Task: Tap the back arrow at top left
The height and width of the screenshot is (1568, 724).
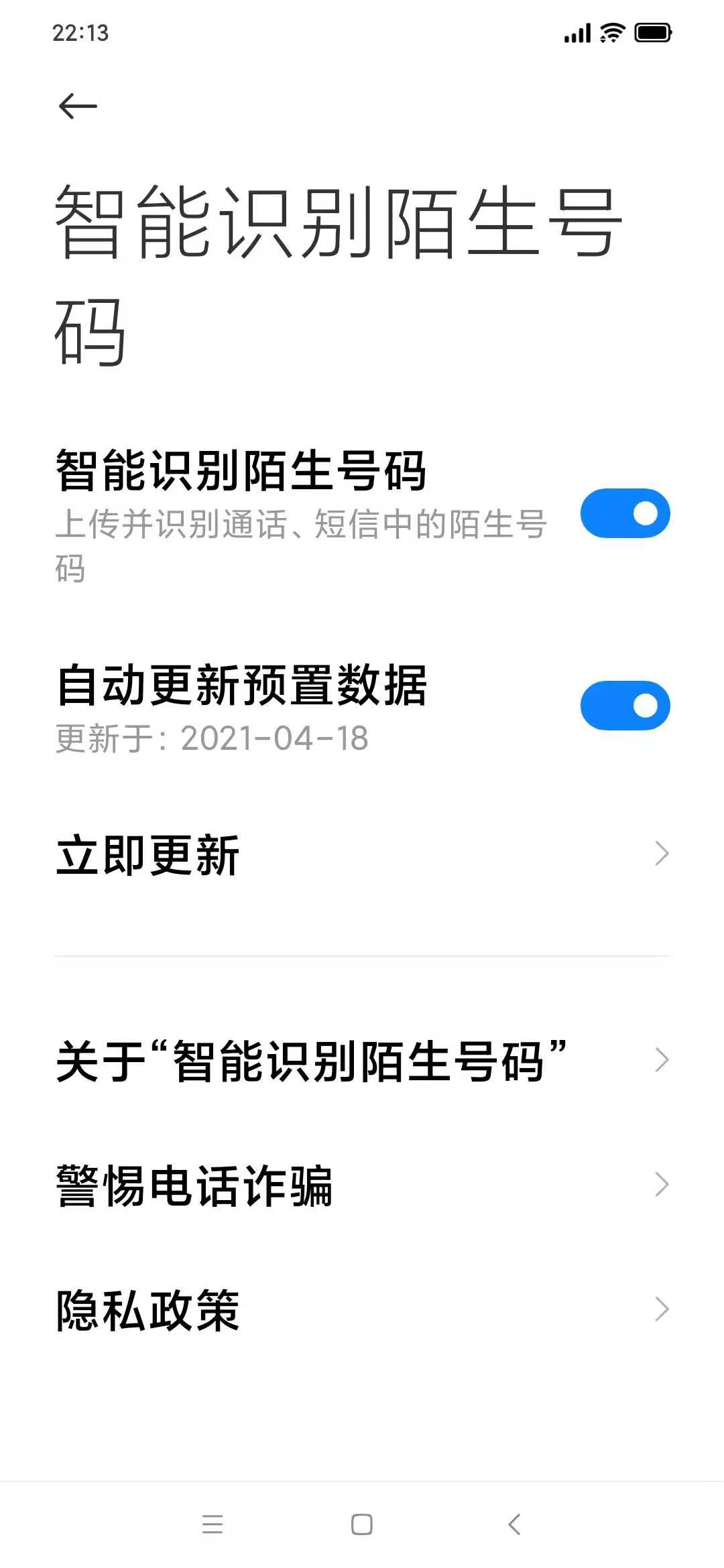Action: (x=76, y=105)
